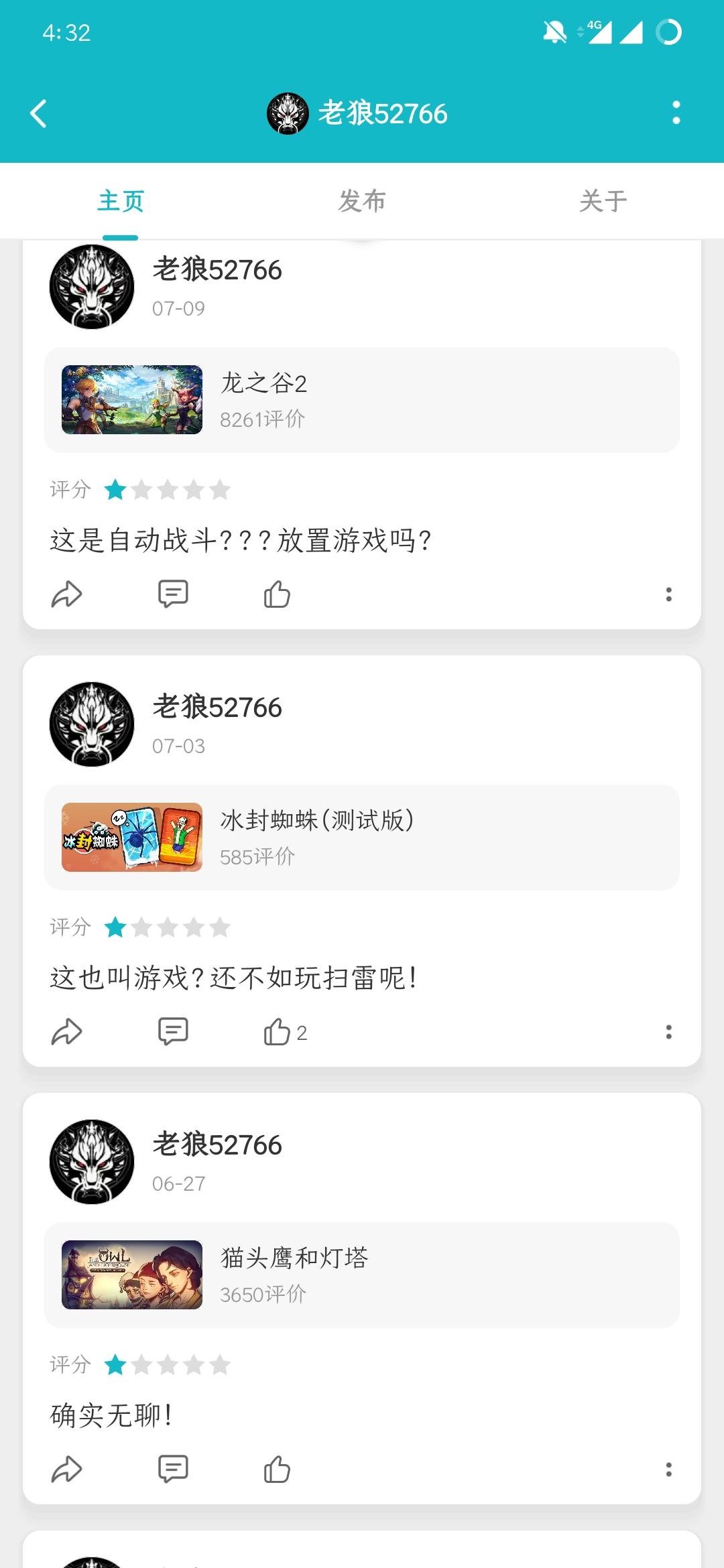Open more options for the 猫头鹰和灯塔 review
The height and width of the screenshot is (1568, 724).
[668, 1469]
